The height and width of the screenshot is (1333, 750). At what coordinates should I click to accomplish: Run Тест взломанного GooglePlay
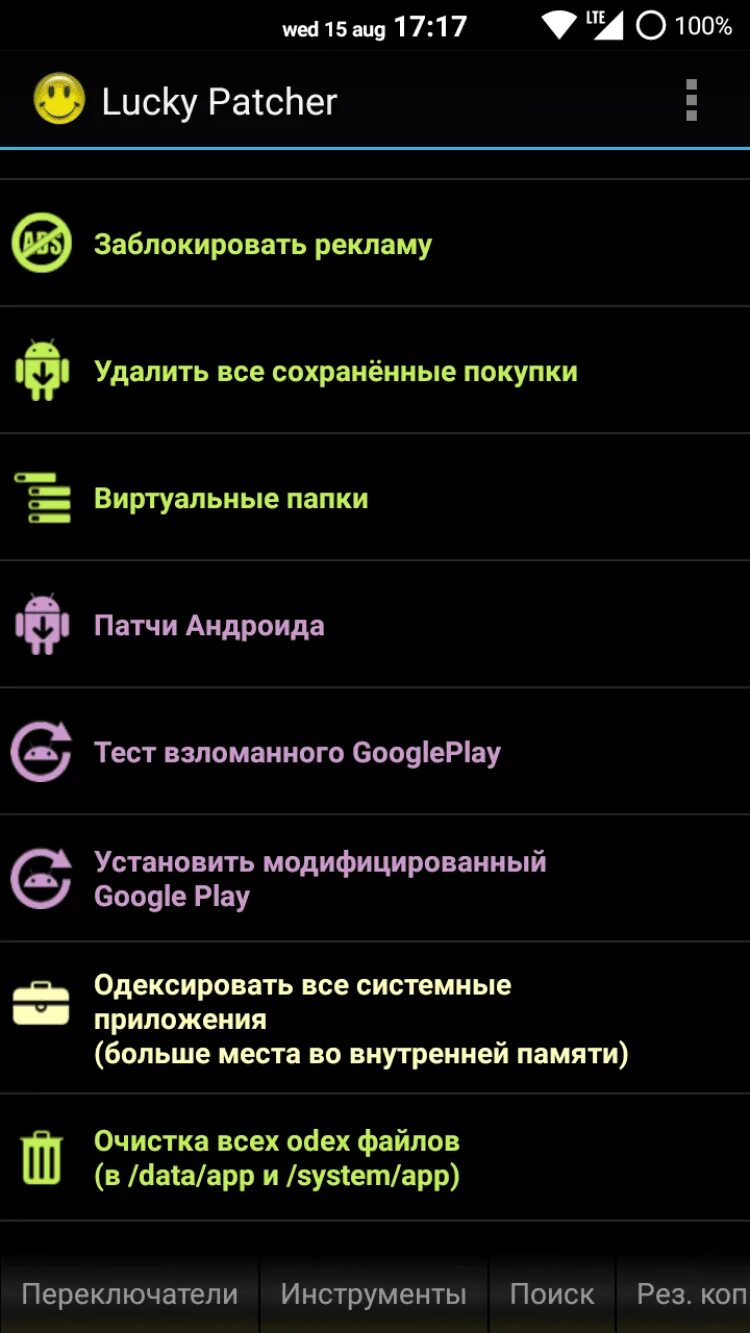(x=297, y=753)
